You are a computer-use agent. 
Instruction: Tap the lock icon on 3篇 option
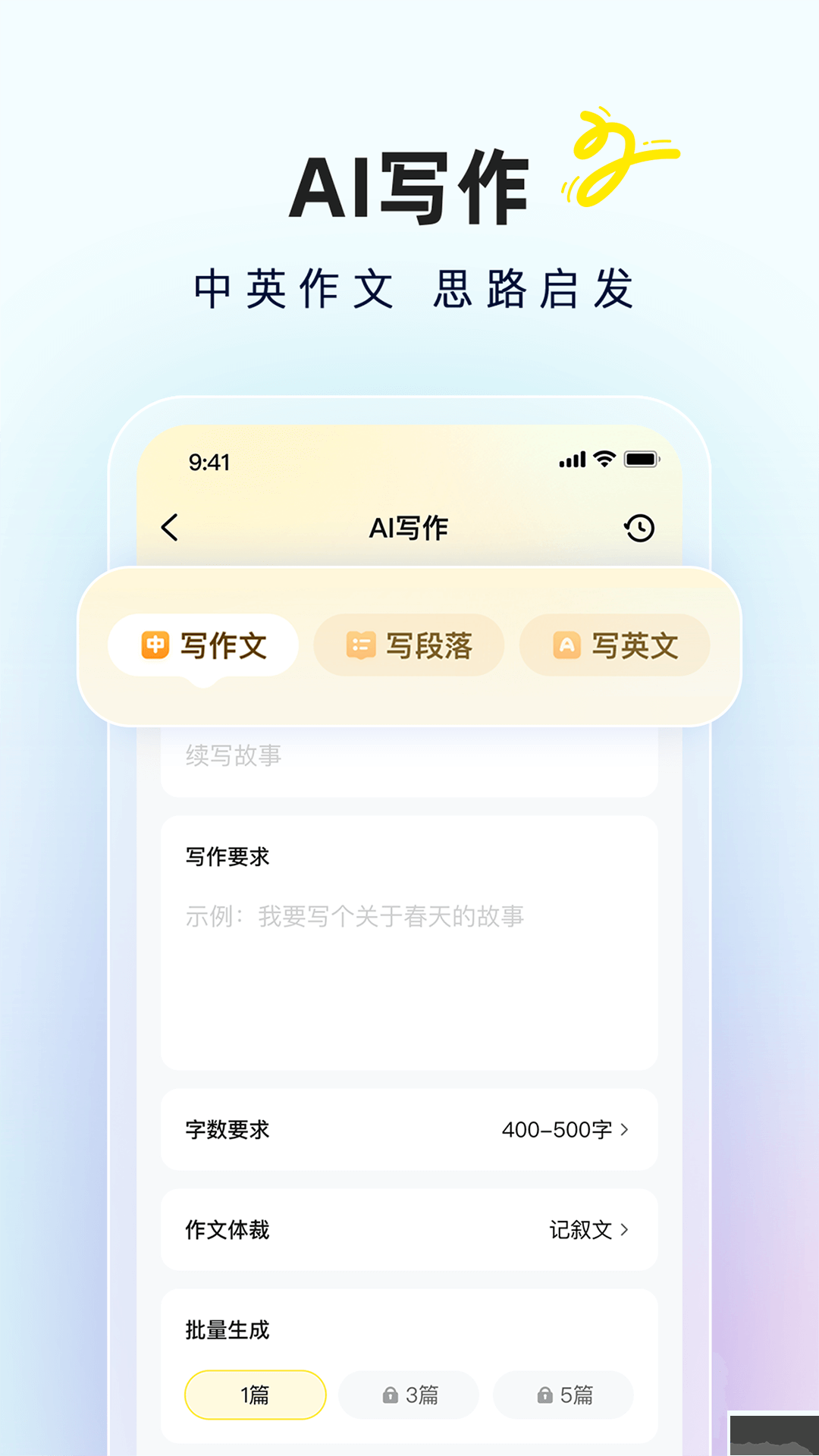[389, 1395]
